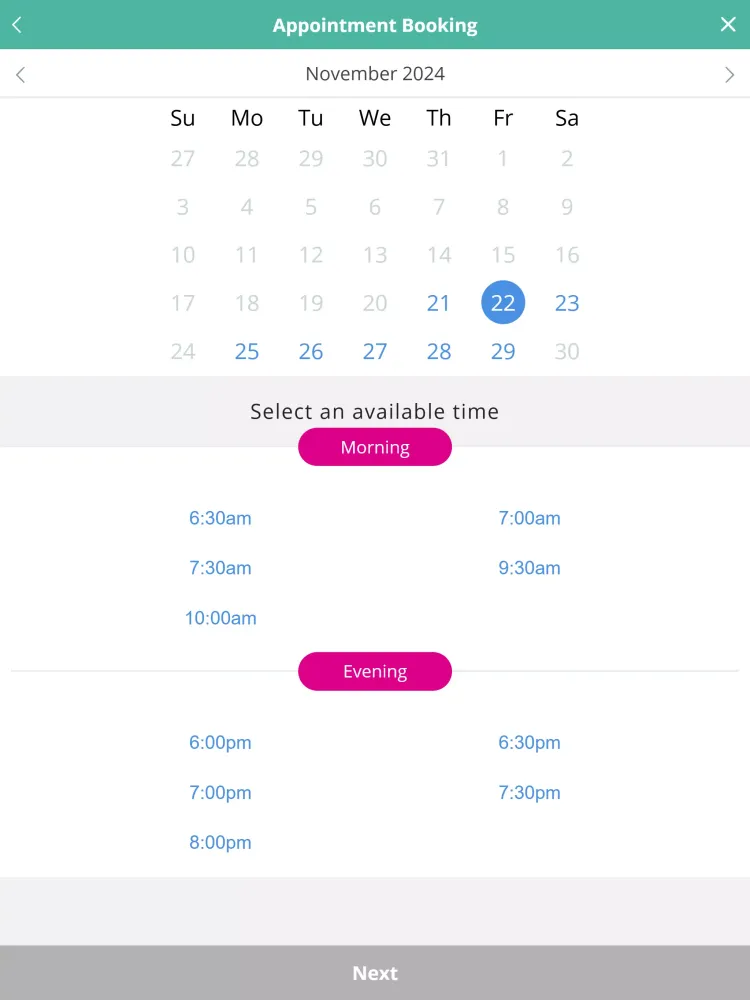Select November 27 date
This screenshot has height=1000, width=750.
(375, 351)
